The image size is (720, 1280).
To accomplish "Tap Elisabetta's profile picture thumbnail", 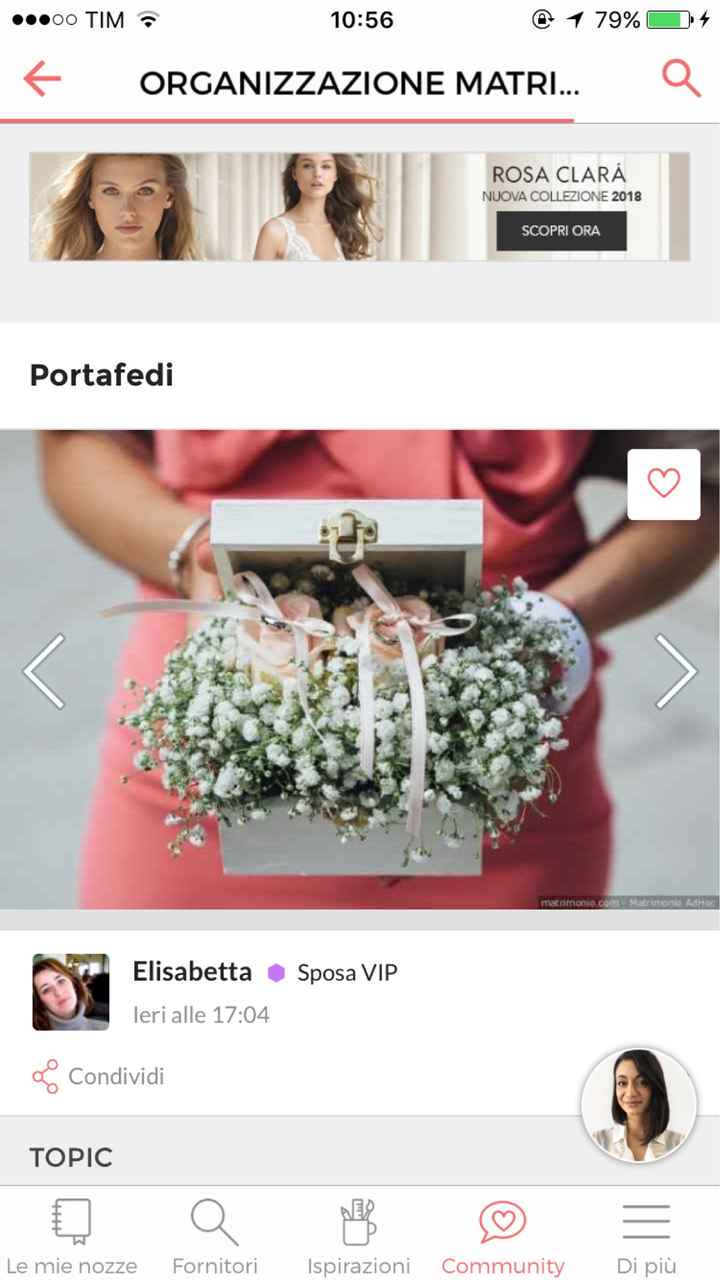I will pyautogui.click(x=70, y=991).
